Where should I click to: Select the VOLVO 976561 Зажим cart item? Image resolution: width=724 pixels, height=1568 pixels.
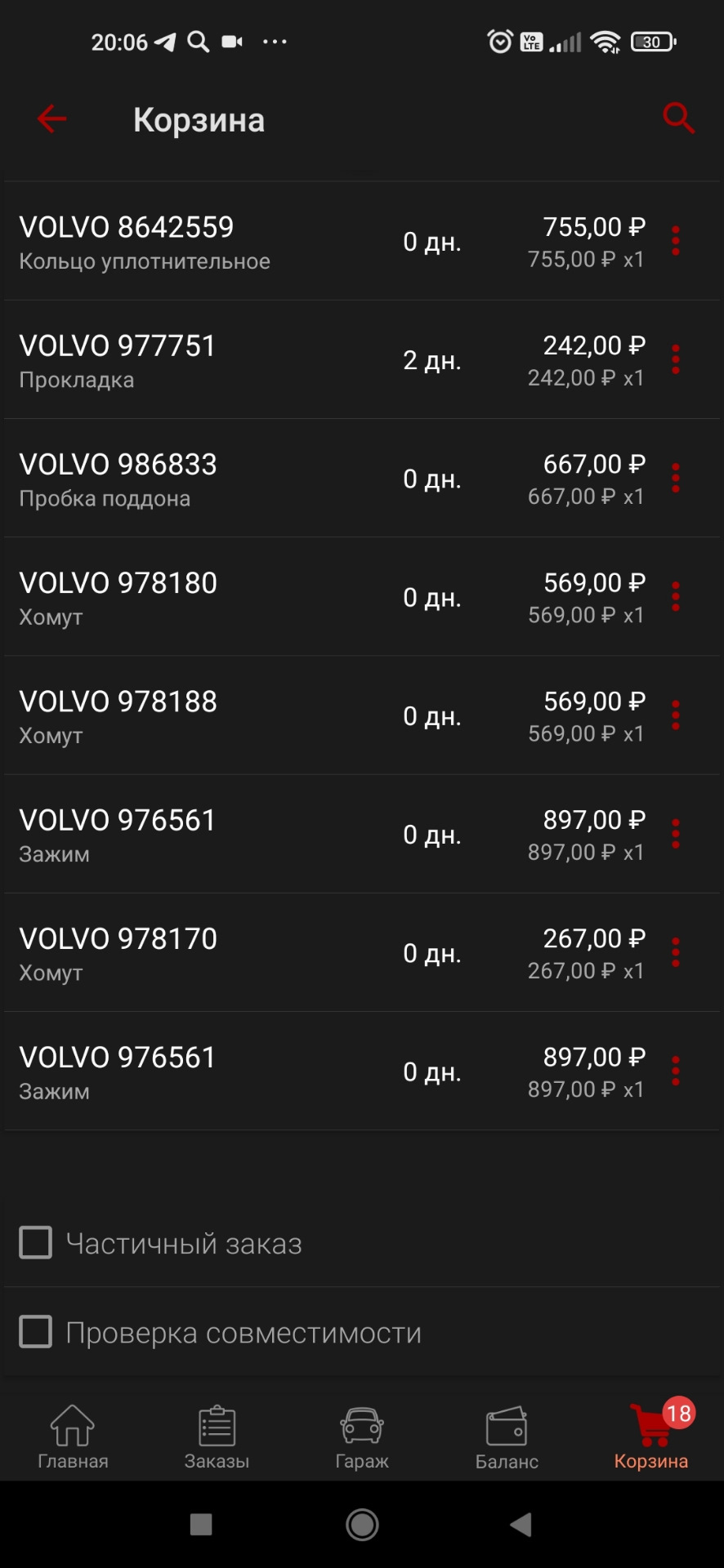coord(245,834)
